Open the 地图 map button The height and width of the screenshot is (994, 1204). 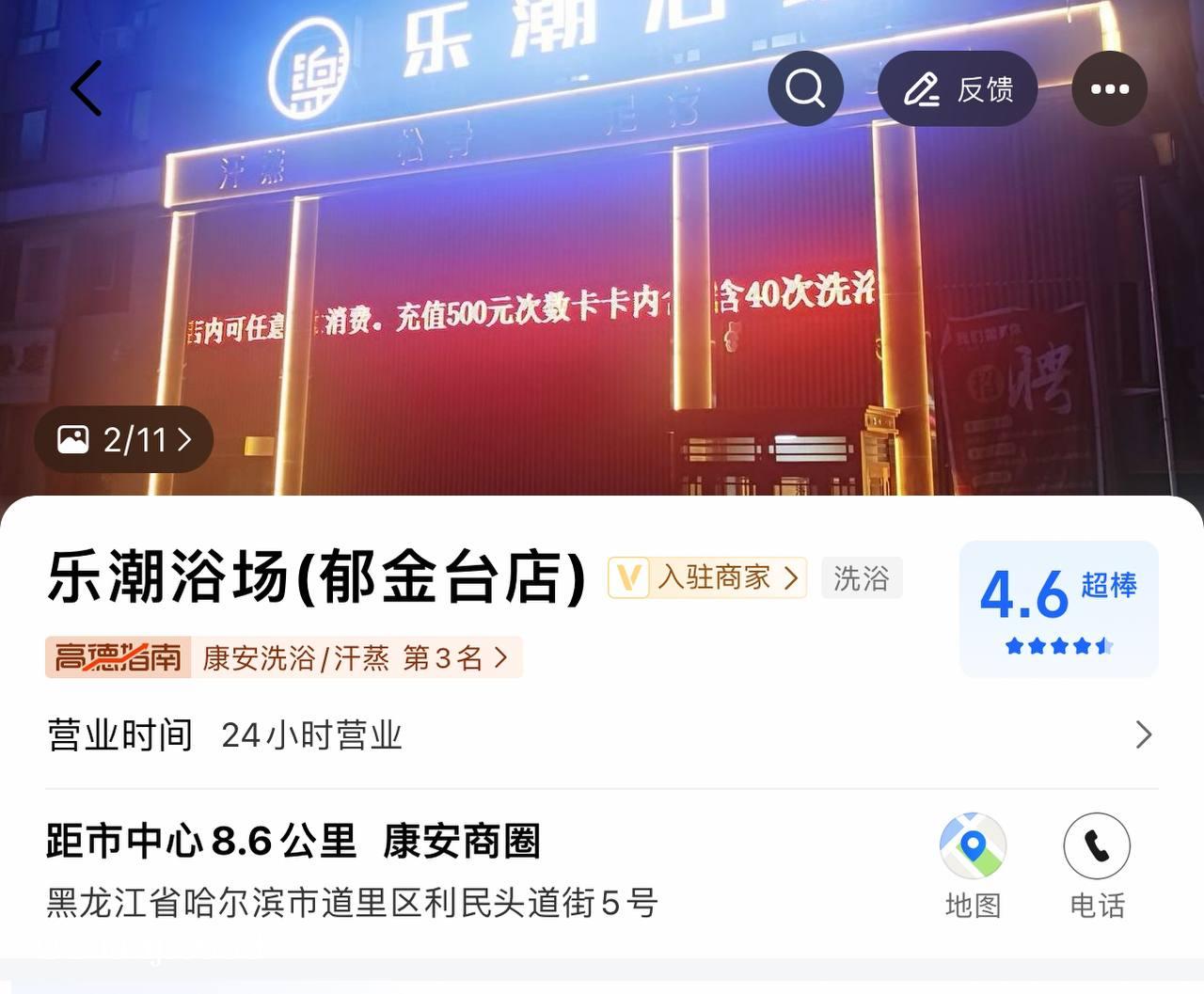tap(973, 865)
